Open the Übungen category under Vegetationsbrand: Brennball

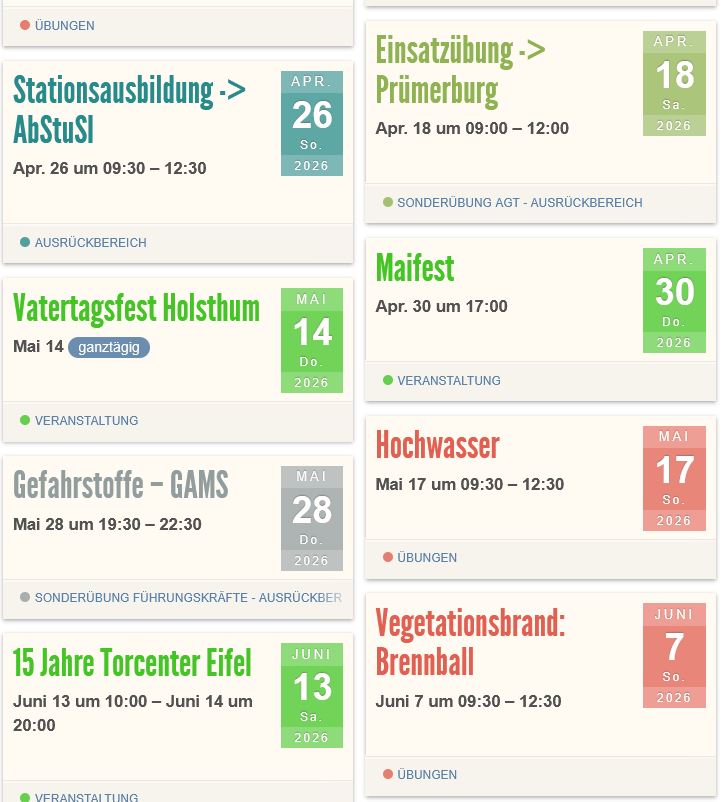[426, 775]
